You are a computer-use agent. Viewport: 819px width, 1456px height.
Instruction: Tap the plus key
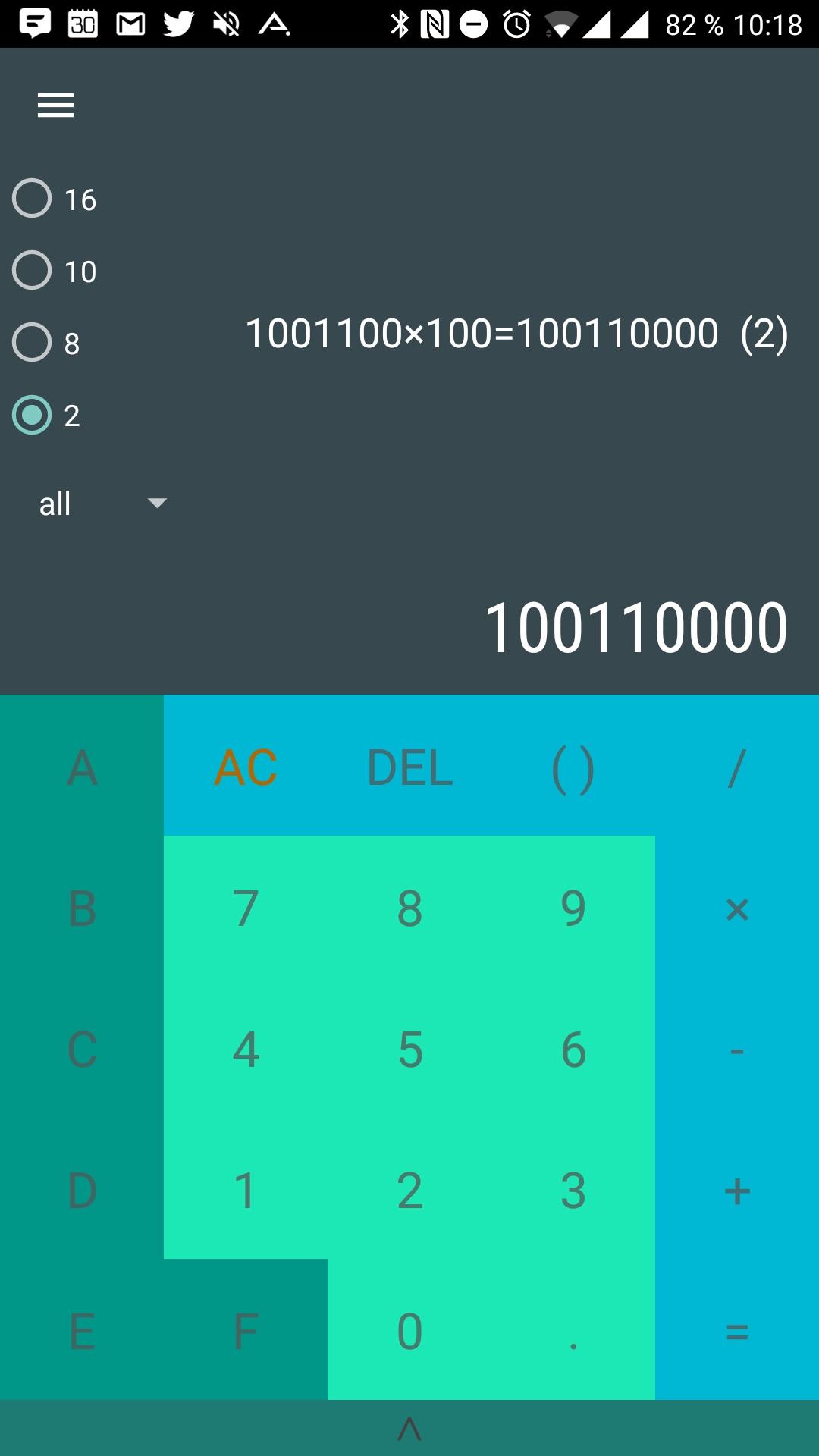[x=737, y=1190]
